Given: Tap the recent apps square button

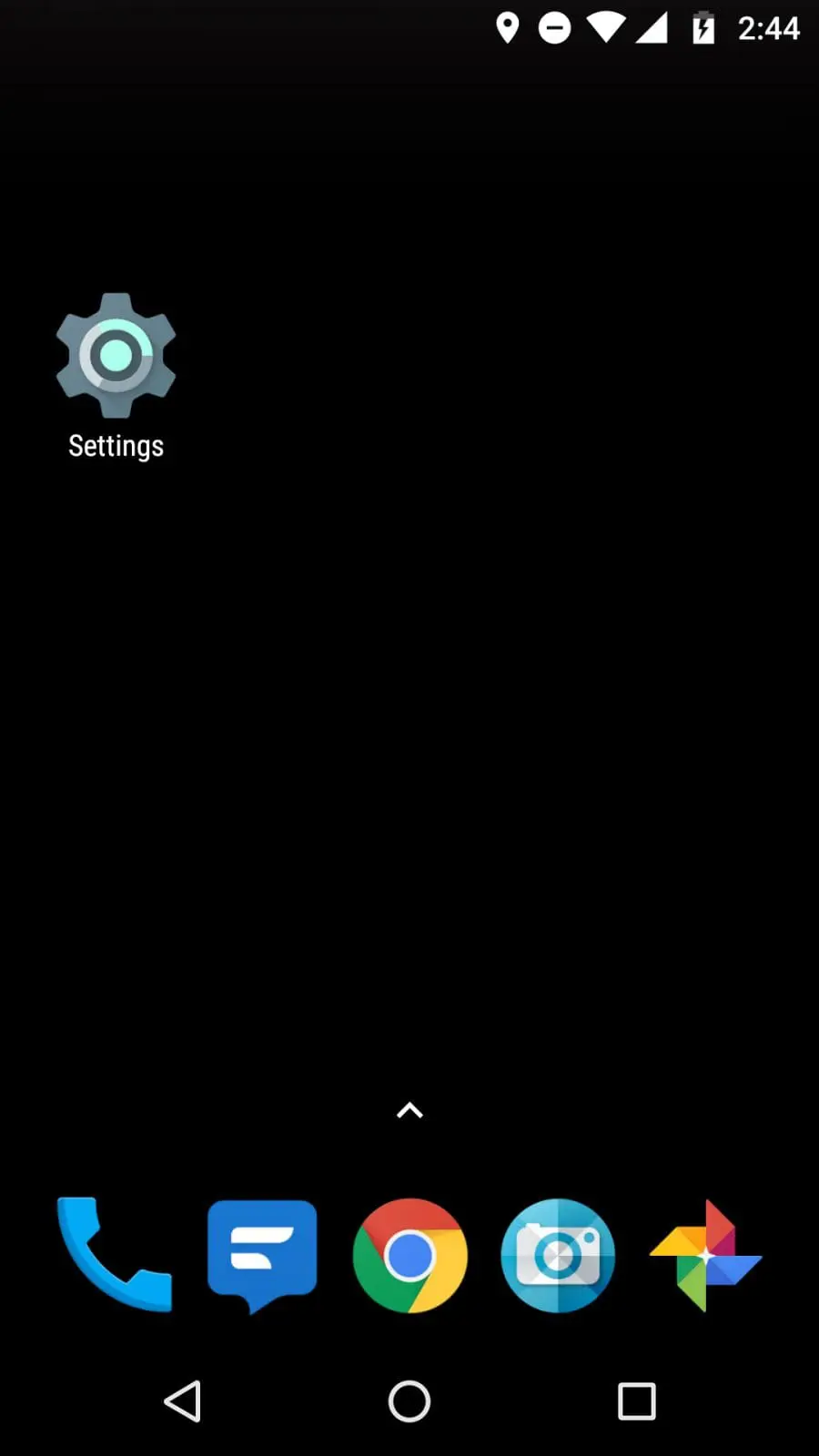Looking at the screenshot, I should pyautogui.click(x=637, y=1401).
